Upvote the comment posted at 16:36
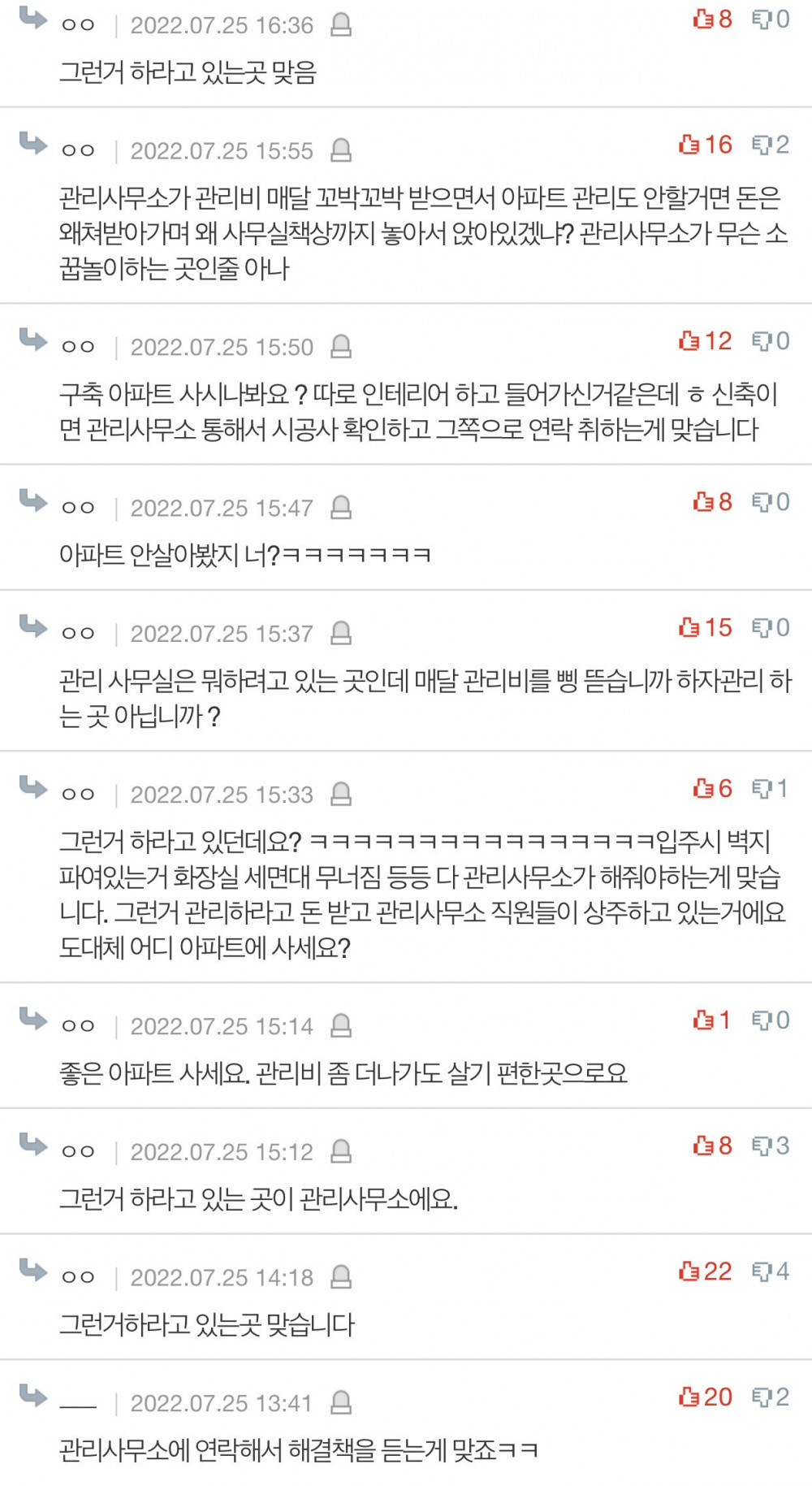 tap(702, 19)
